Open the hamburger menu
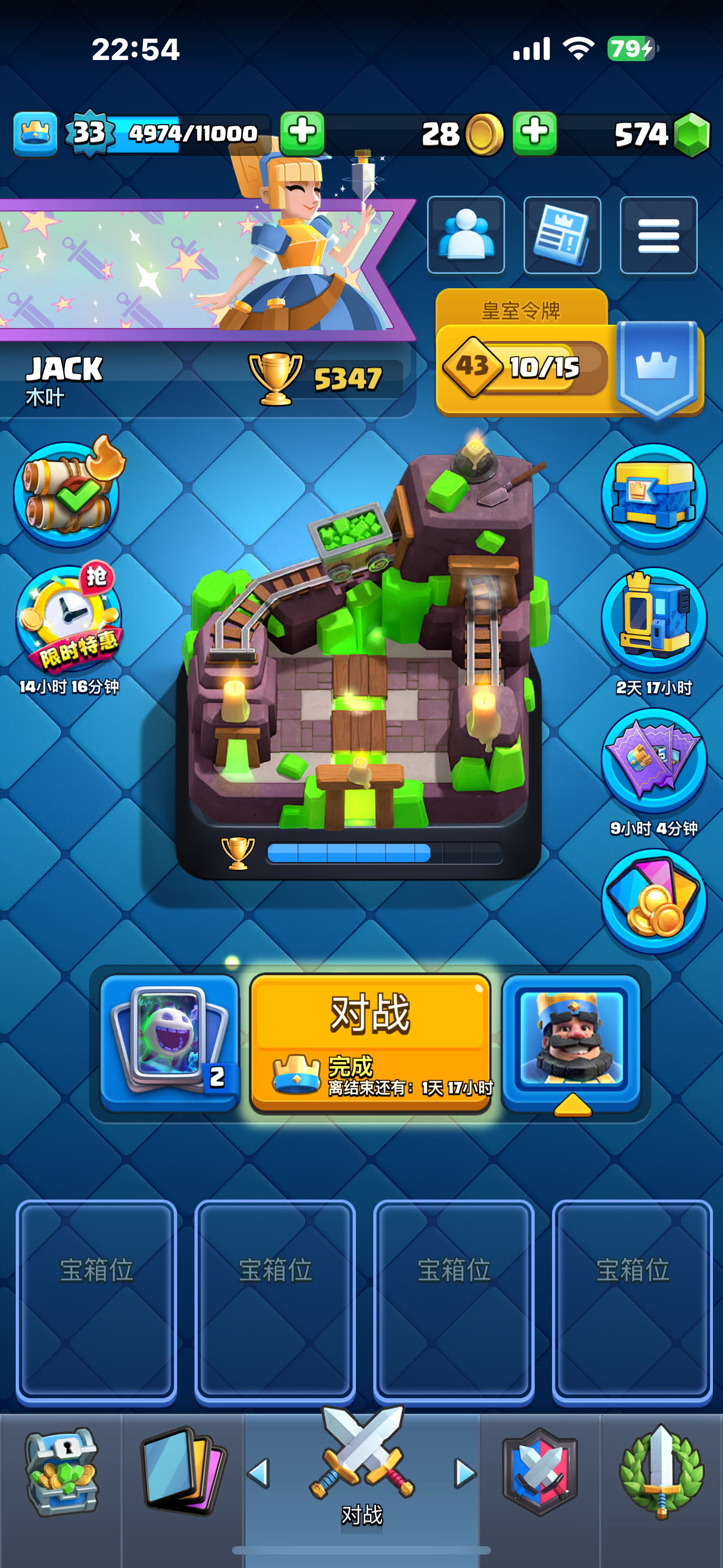The height and width of the screenshot is (1568, 723). (658, 235)
